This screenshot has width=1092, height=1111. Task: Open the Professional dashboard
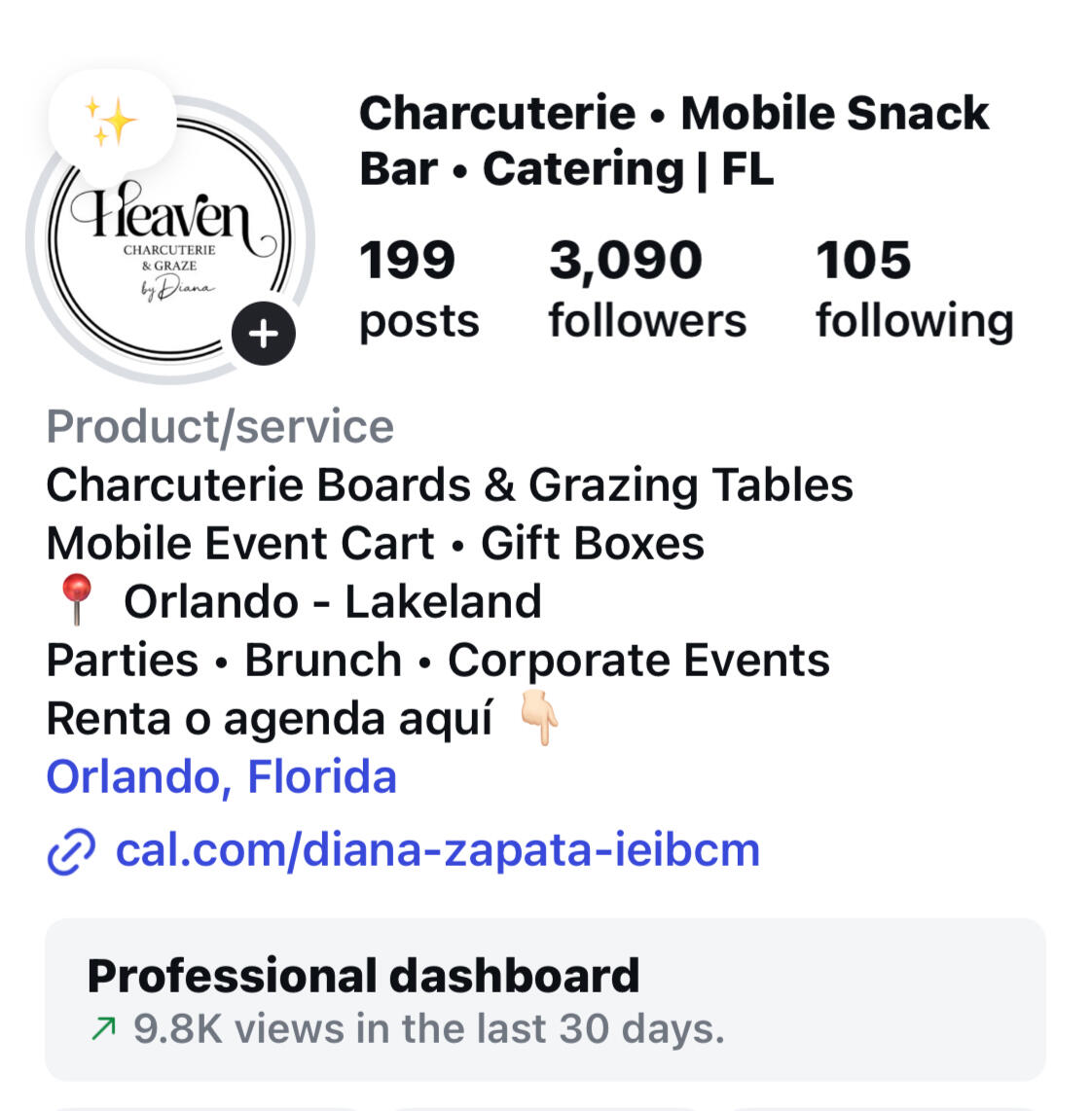pos(545,999)
